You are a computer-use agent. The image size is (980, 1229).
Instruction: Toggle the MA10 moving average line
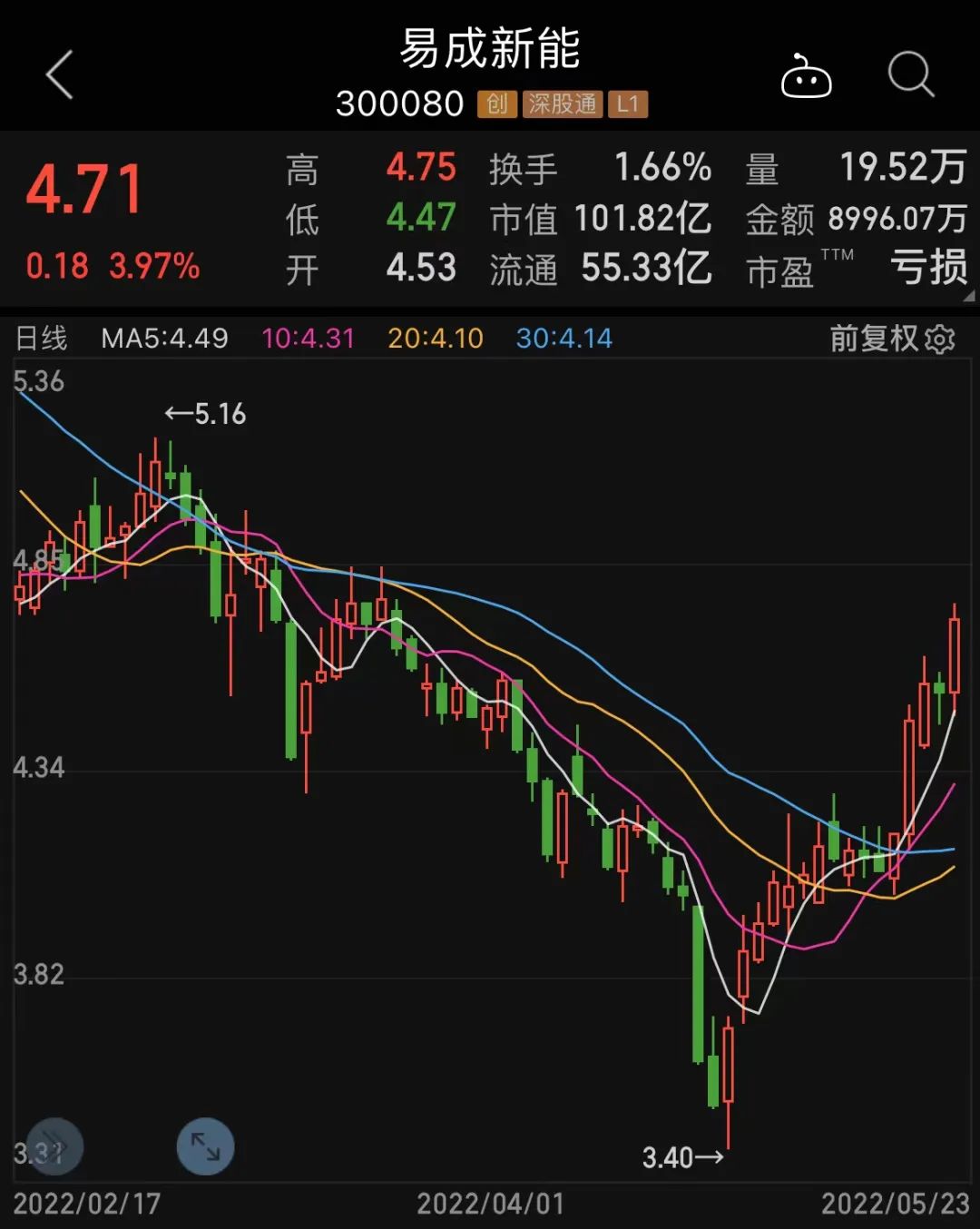(307, 337)
